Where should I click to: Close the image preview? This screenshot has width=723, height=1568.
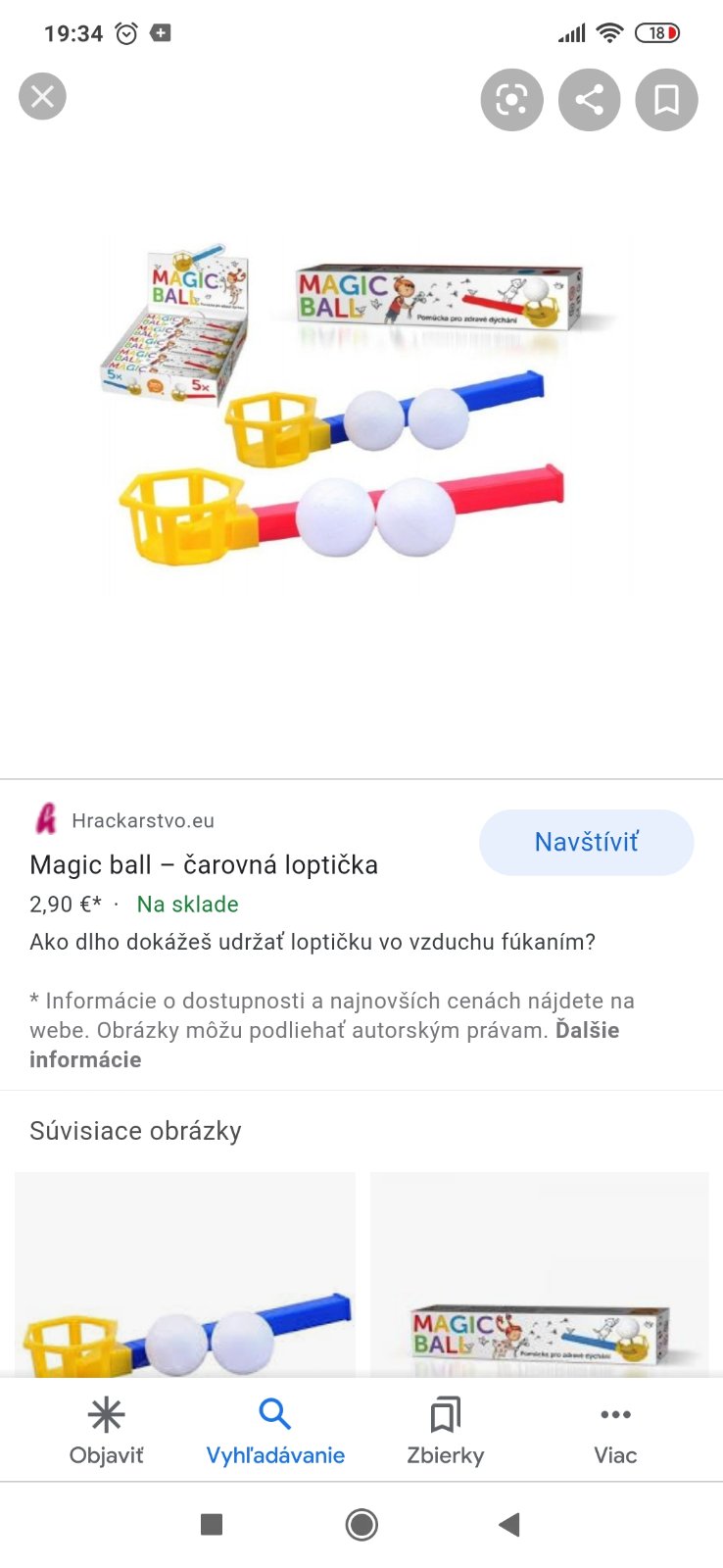[42, 97]
